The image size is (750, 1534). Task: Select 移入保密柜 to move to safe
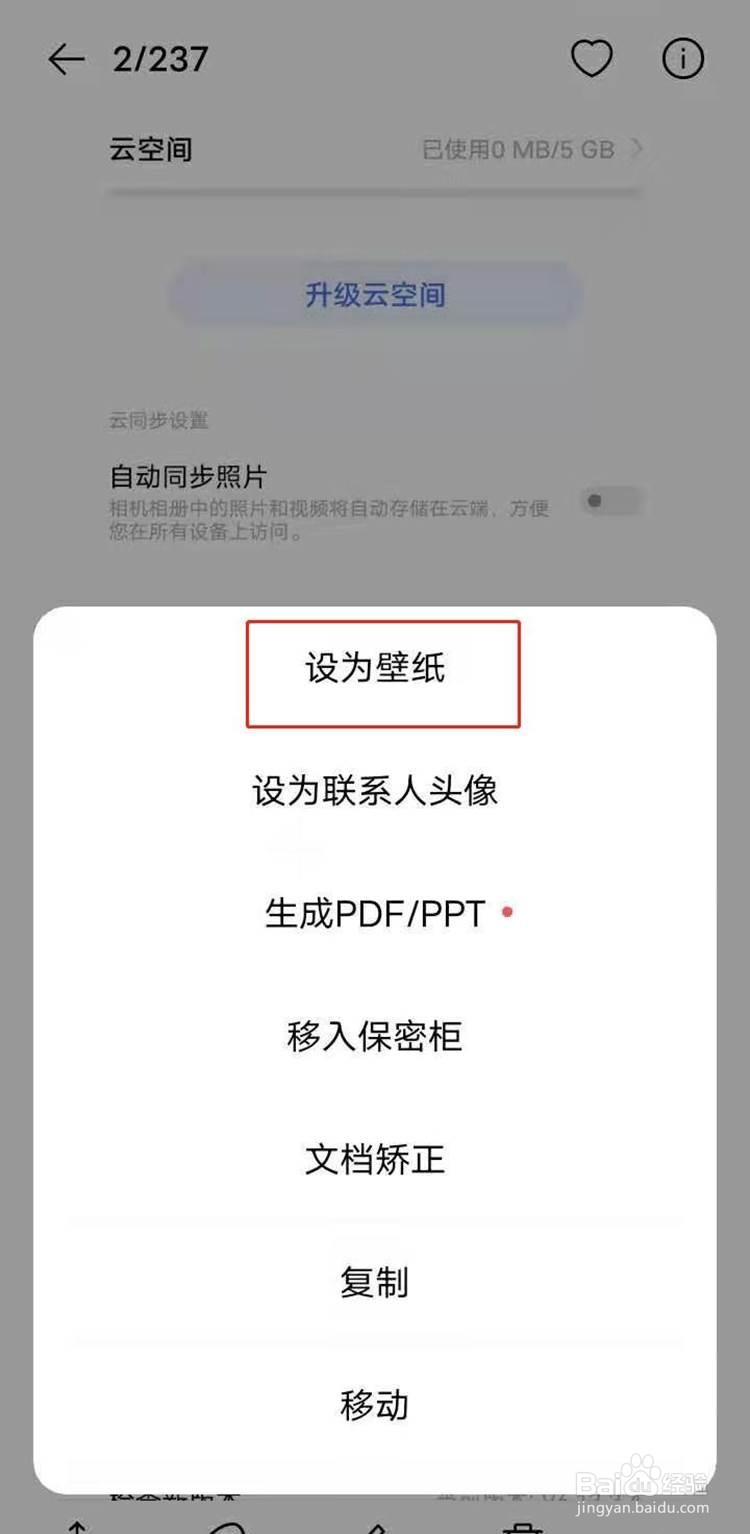374,1037
